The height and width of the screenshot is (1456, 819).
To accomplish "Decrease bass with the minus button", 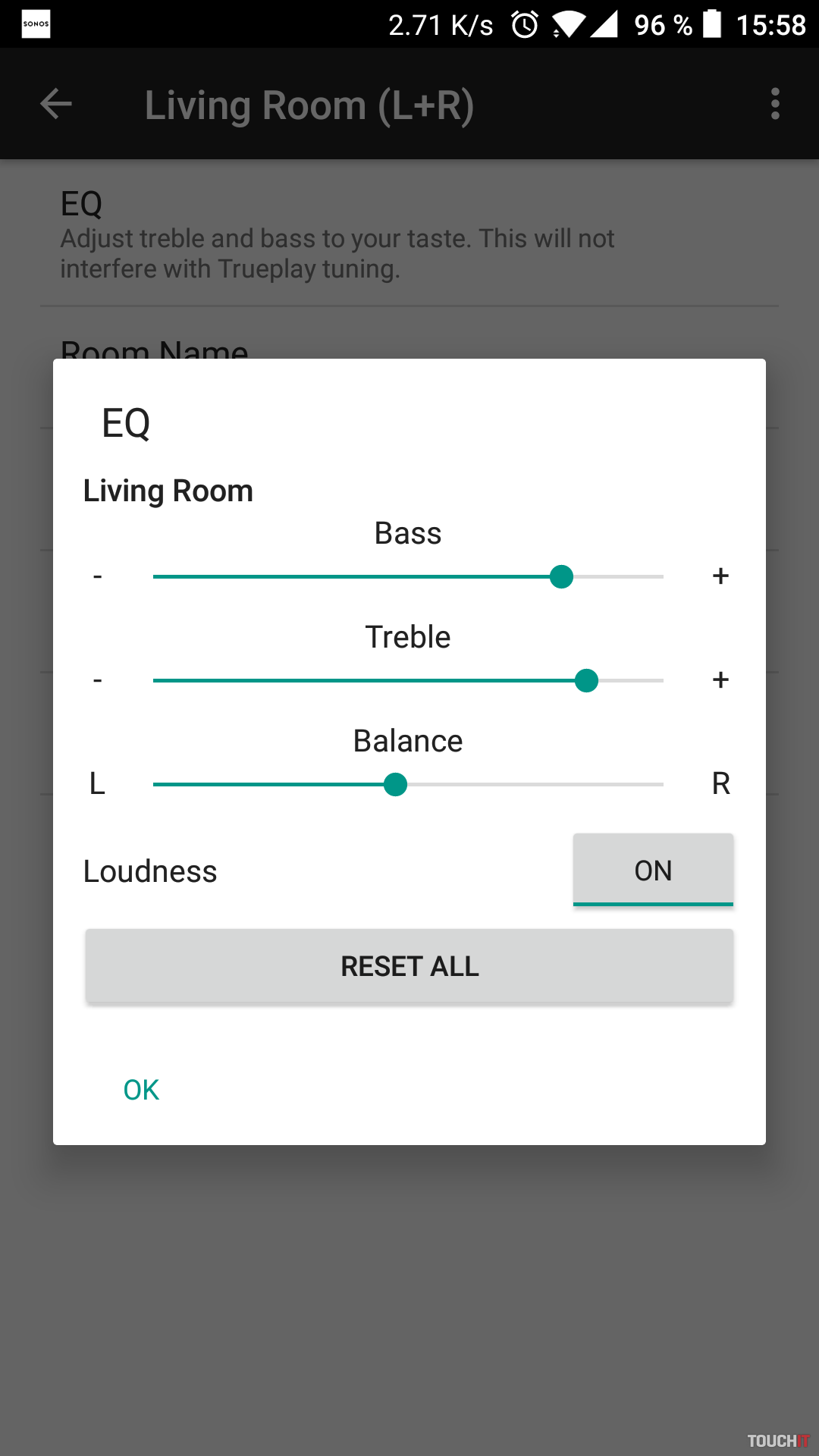I will [97, 576].
